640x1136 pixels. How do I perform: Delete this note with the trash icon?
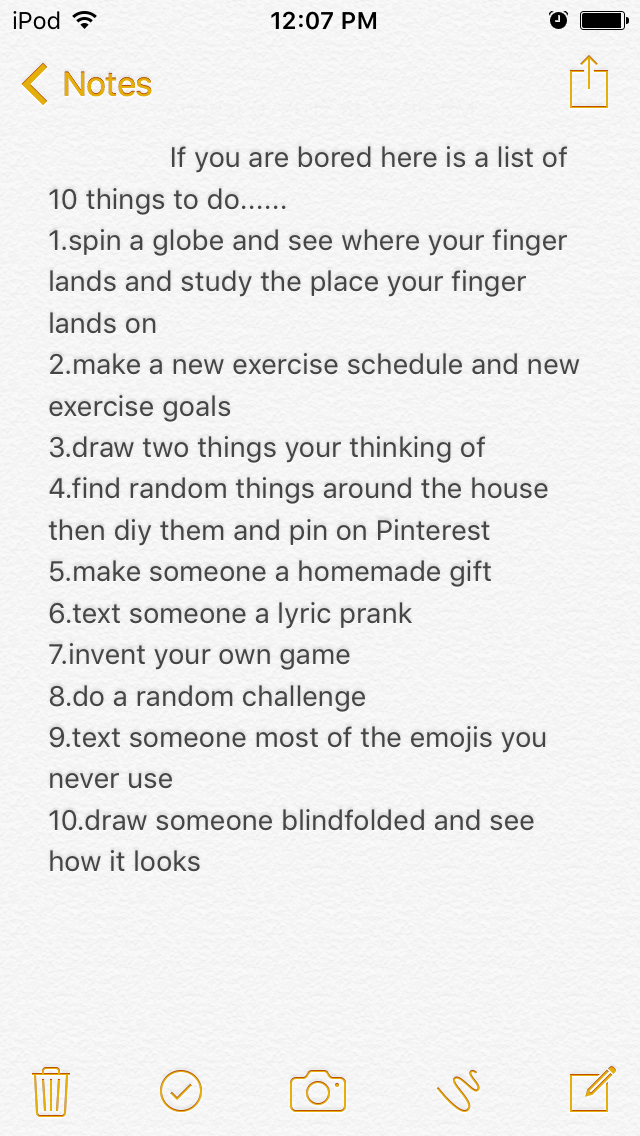(50, 1091)
